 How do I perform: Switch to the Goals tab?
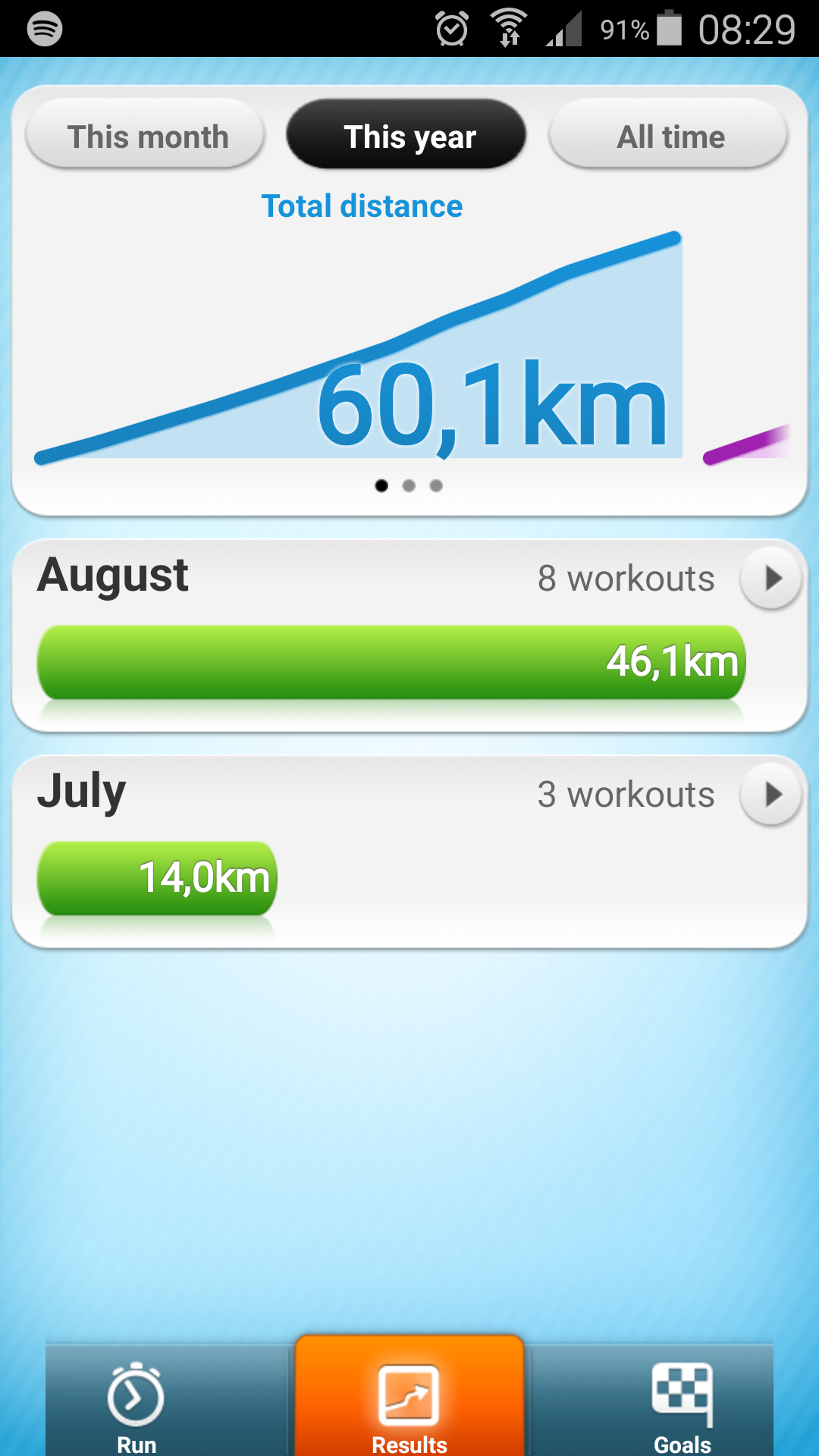tap(682, 1403)
